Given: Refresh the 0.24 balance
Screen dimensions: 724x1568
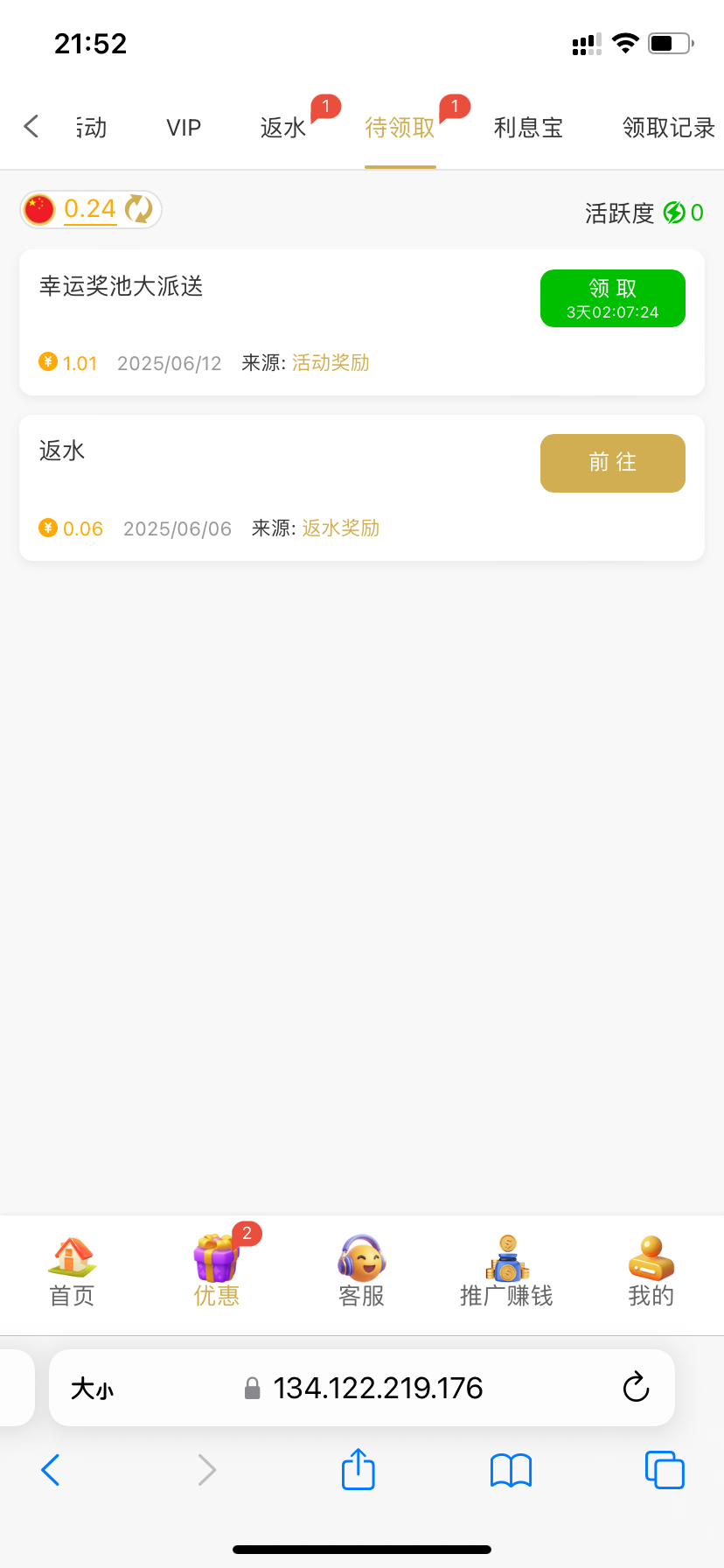Looking at the screenshot, I should coord(138,210).
